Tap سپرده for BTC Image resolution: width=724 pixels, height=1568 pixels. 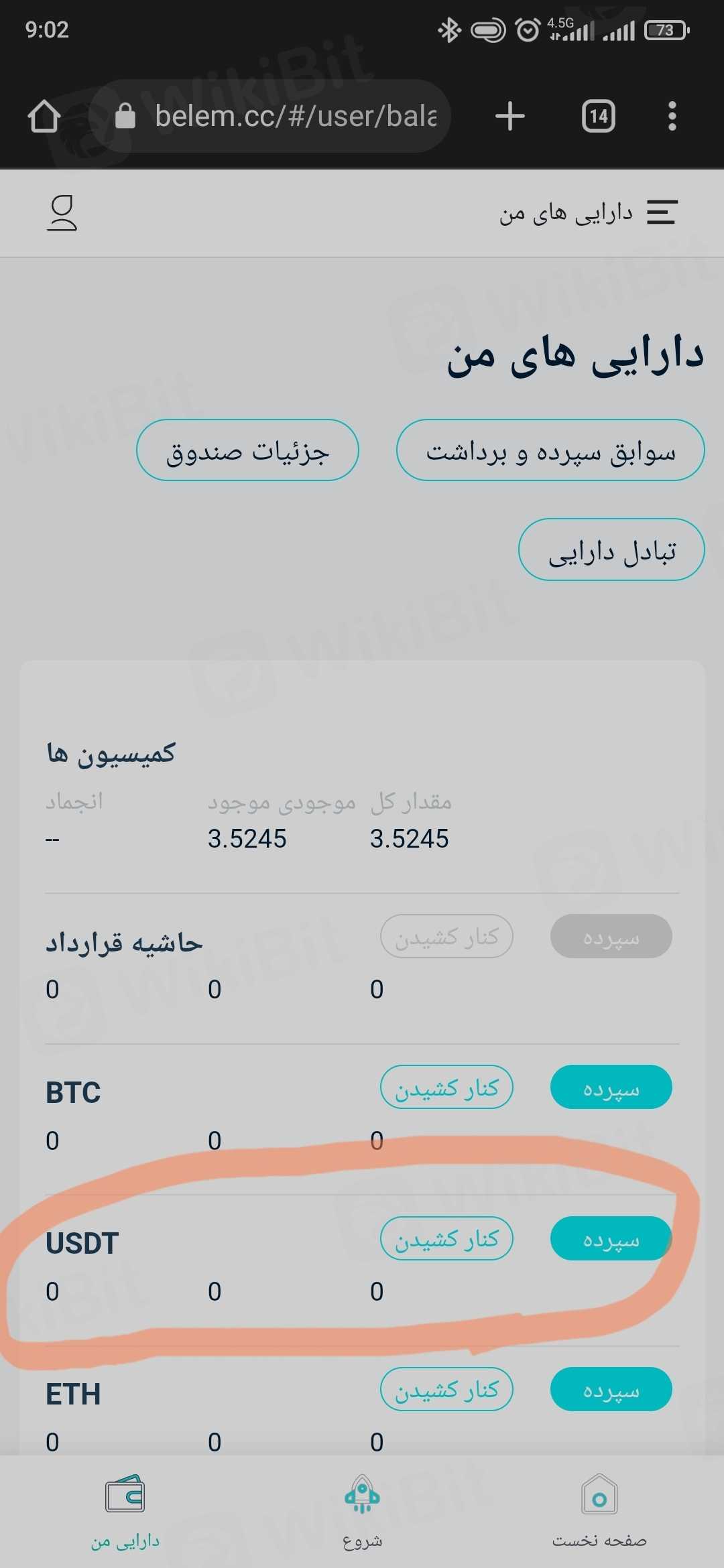pyautogui.click(x=611, y=1087)
